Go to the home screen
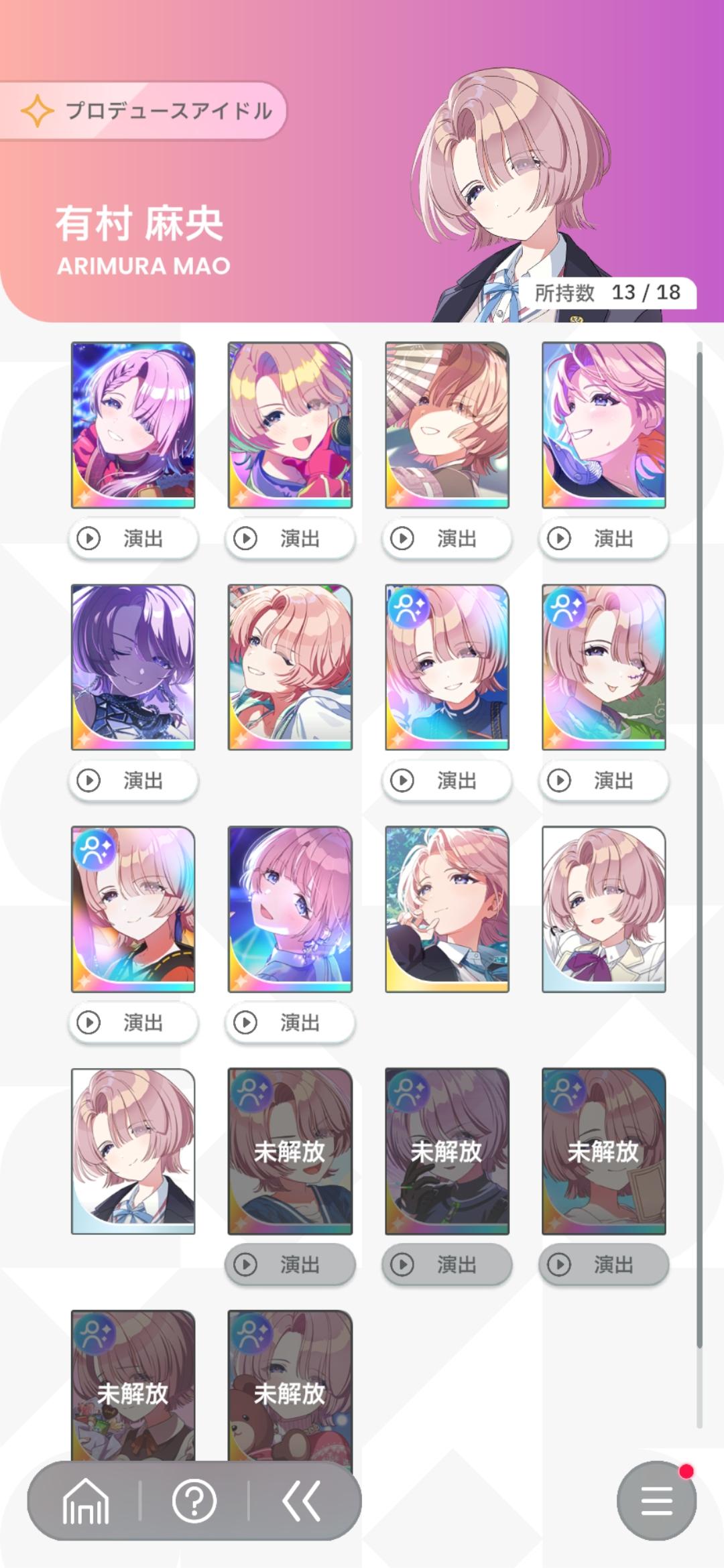 click(85, 1502)
